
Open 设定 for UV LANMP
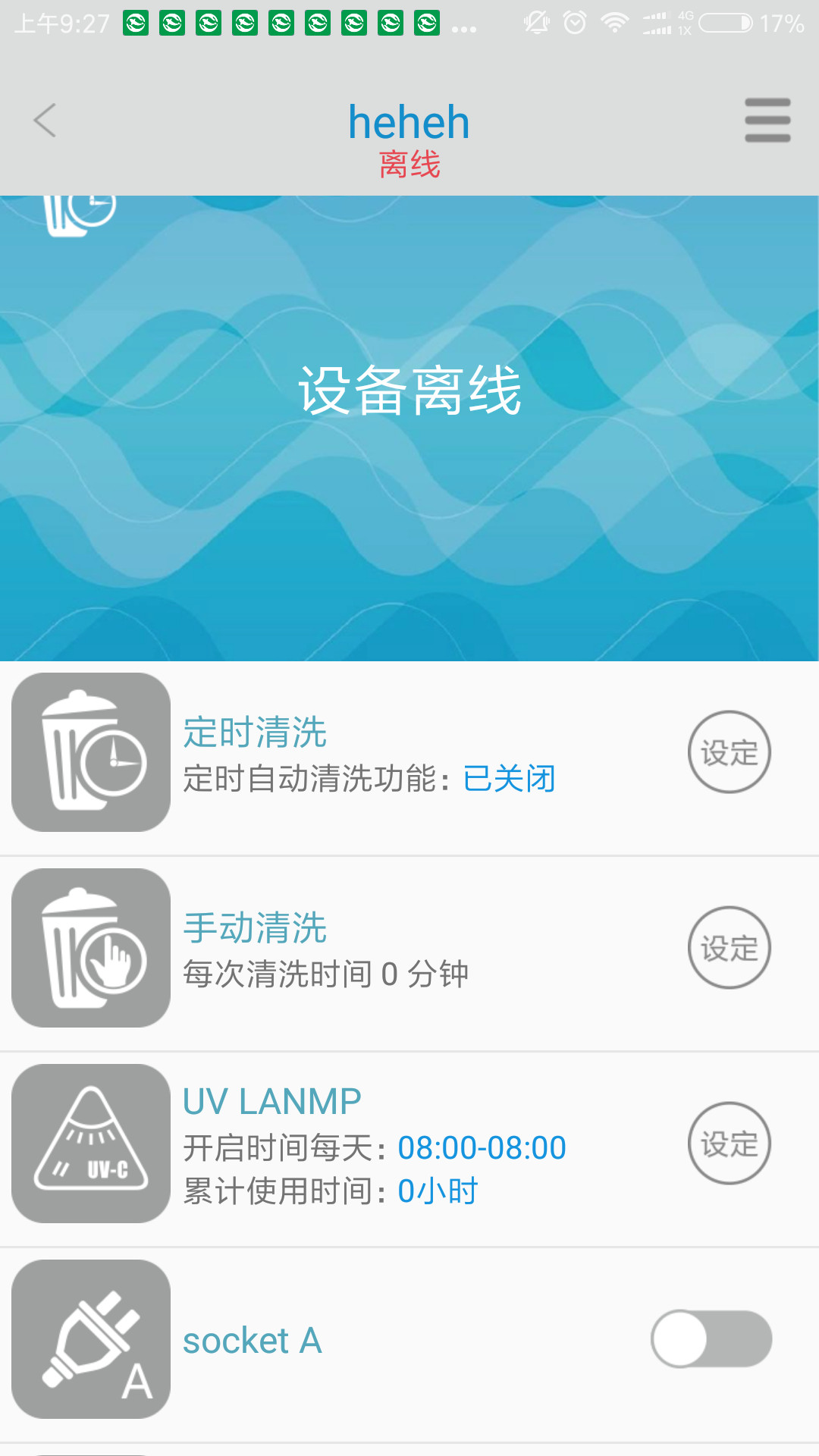729,1144
